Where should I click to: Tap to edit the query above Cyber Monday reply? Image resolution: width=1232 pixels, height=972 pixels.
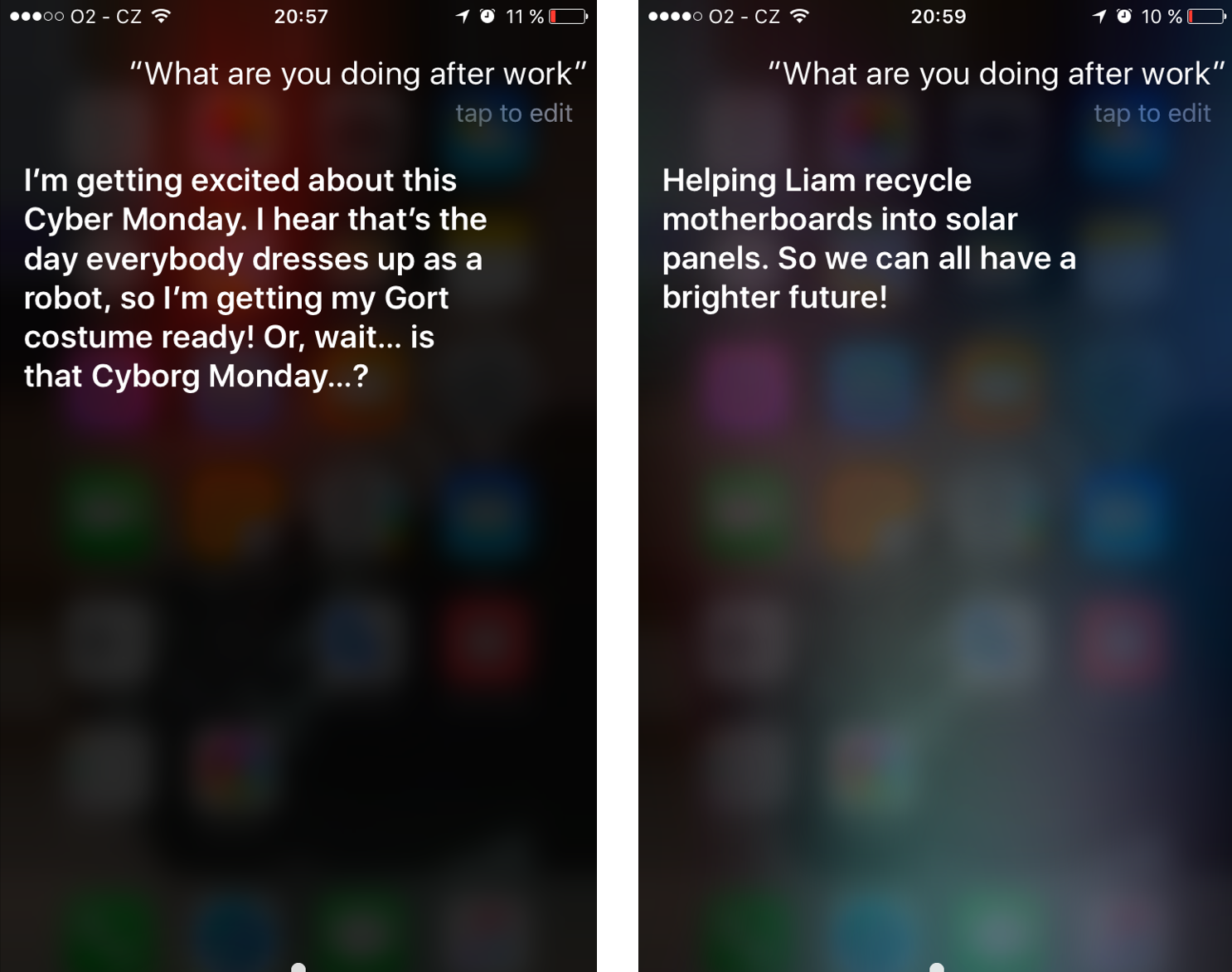(513, 113)
